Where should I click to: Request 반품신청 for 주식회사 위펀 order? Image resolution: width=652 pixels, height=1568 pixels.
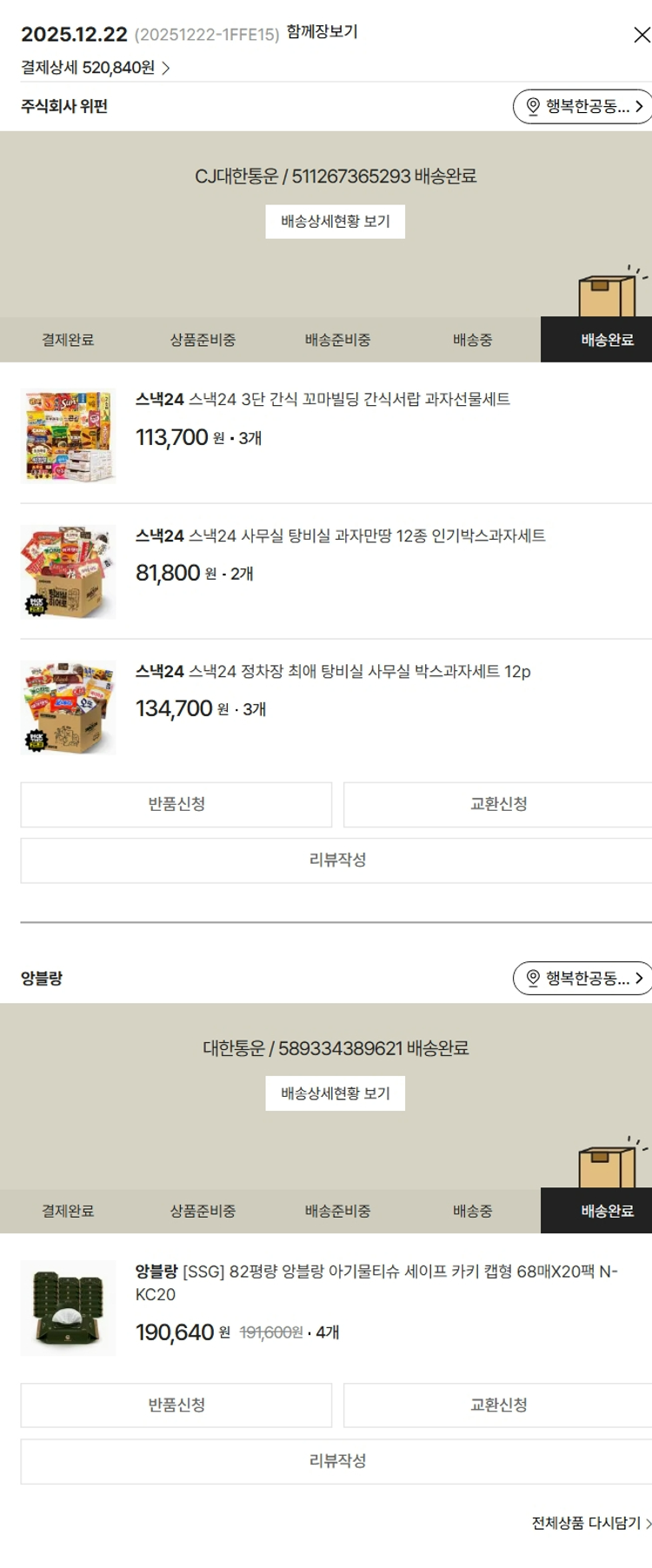click(176, 804)
